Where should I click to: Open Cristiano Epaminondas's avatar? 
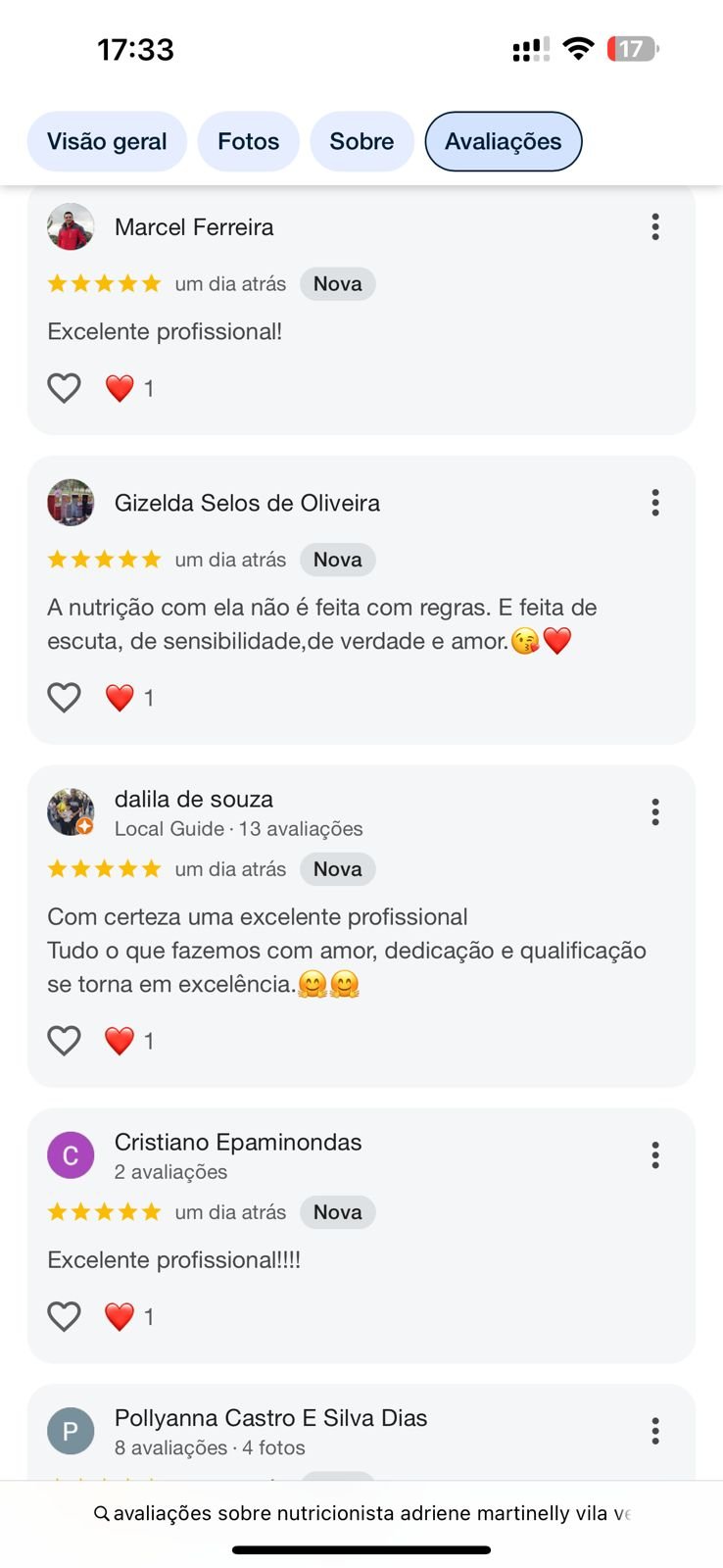click(x=71, y=1155)
